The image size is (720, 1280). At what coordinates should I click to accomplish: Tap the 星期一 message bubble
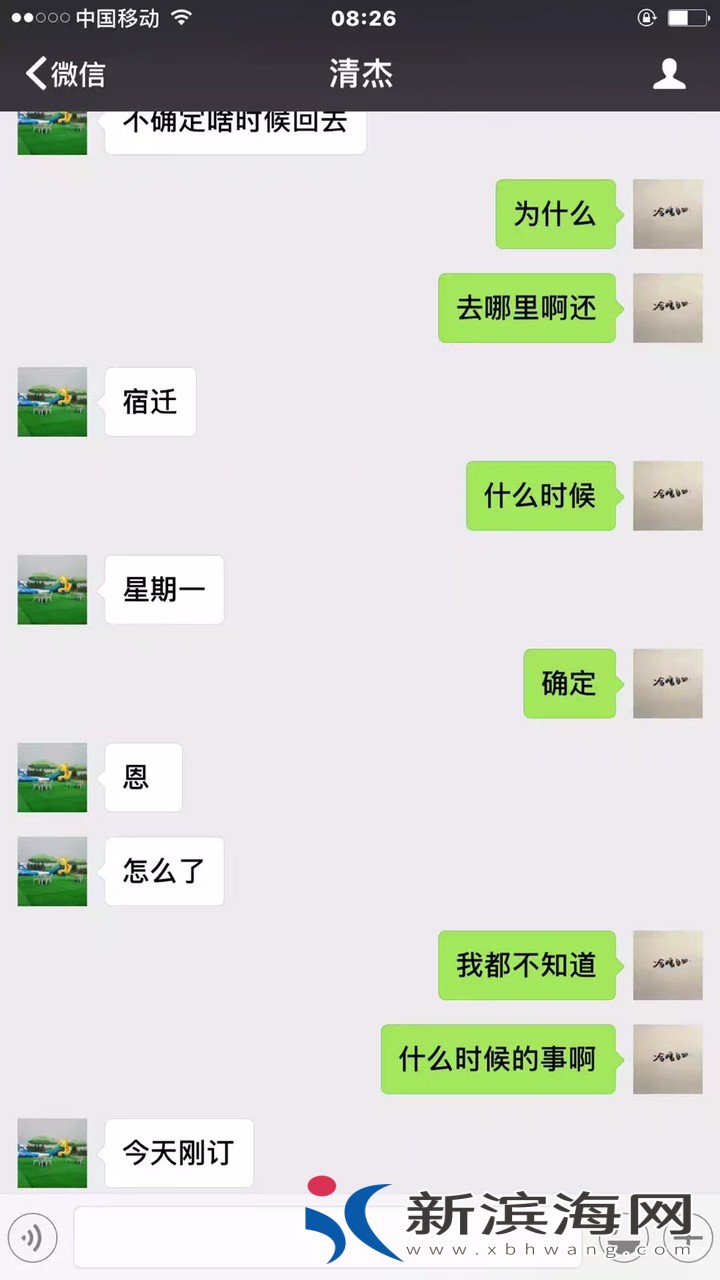[163, 590]
